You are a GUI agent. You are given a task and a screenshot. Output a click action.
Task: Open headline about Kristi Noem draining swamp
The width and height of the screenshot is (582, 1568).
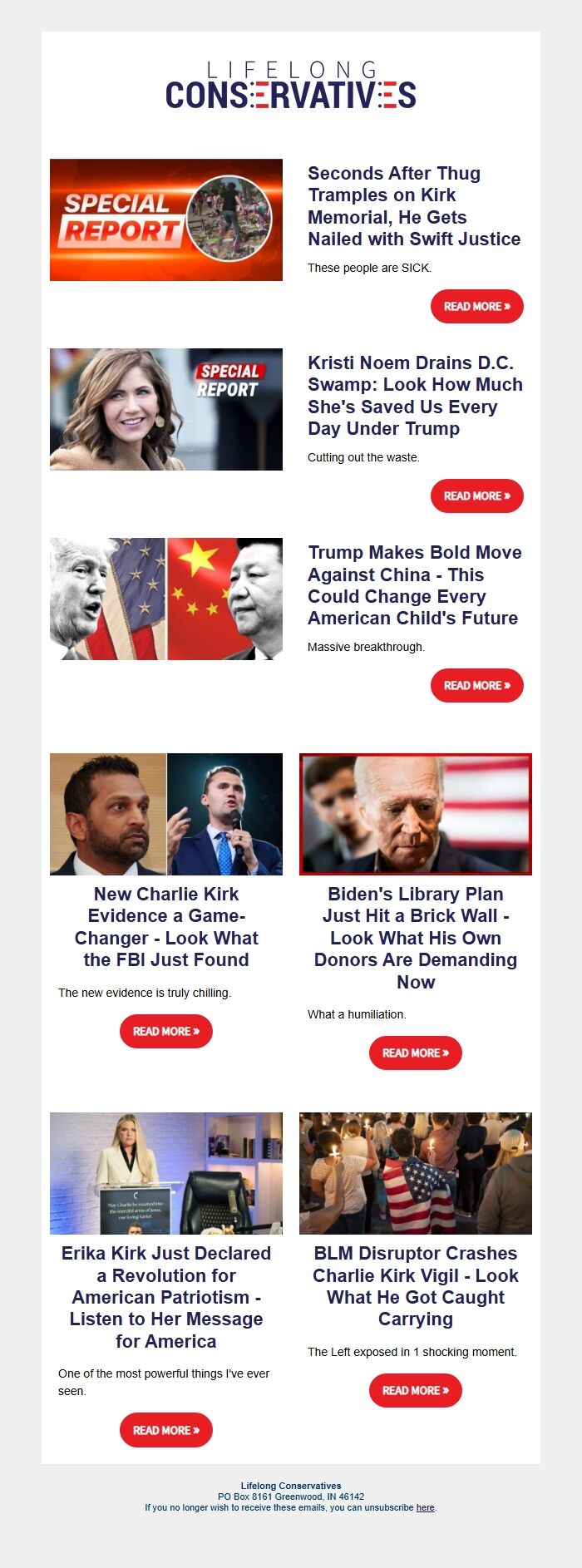[x=415, y=396]
